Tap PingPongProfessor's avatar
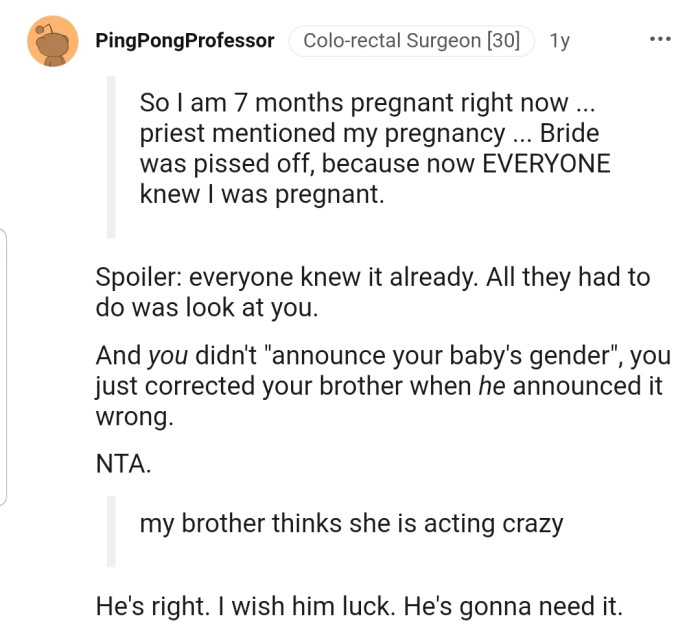The width and height of the screenshot is (700, 634). pyautogui.click(x=52, y=41)
